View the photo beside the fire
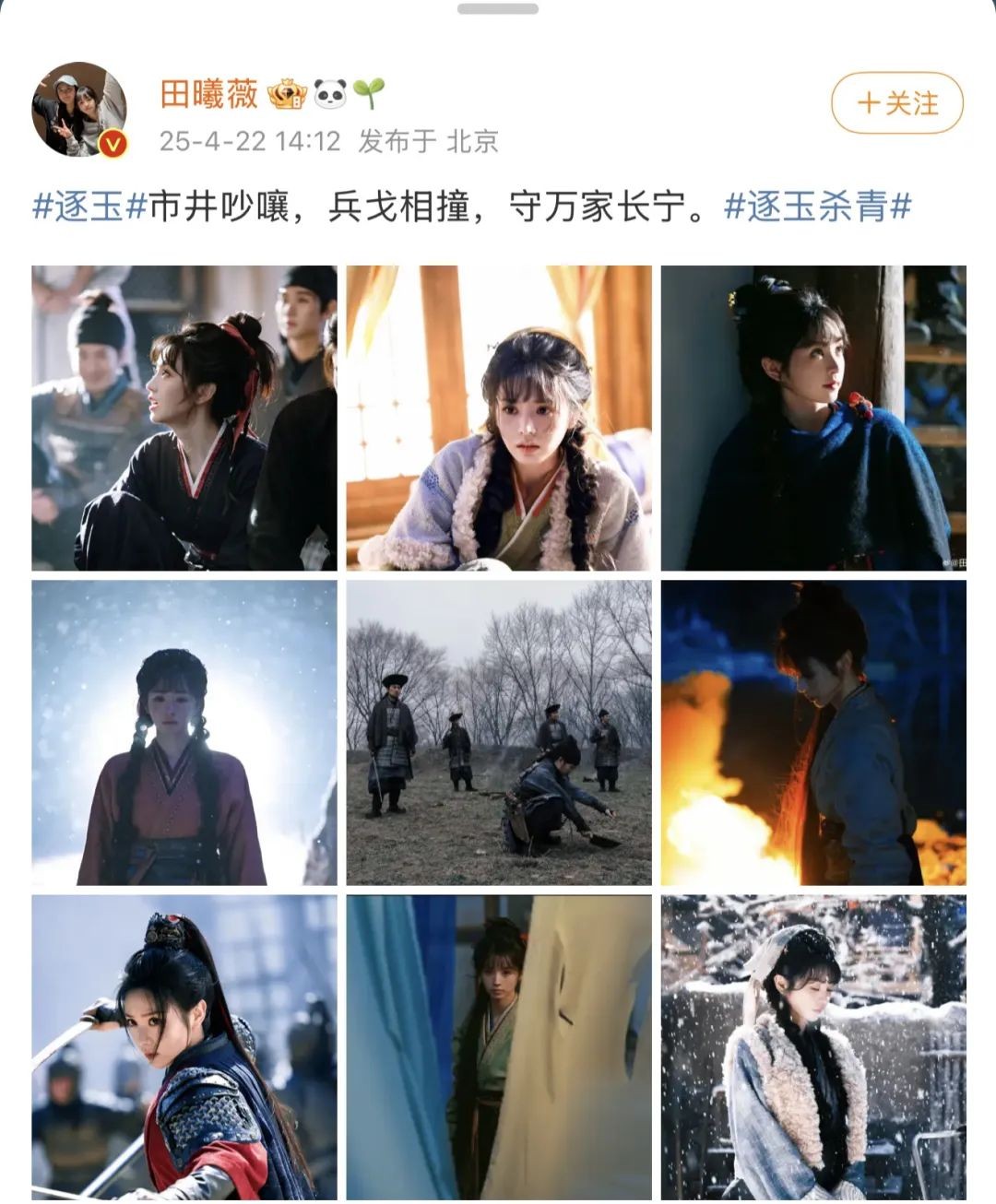The height and width of the screenshot is (1204, 996). 813,732
